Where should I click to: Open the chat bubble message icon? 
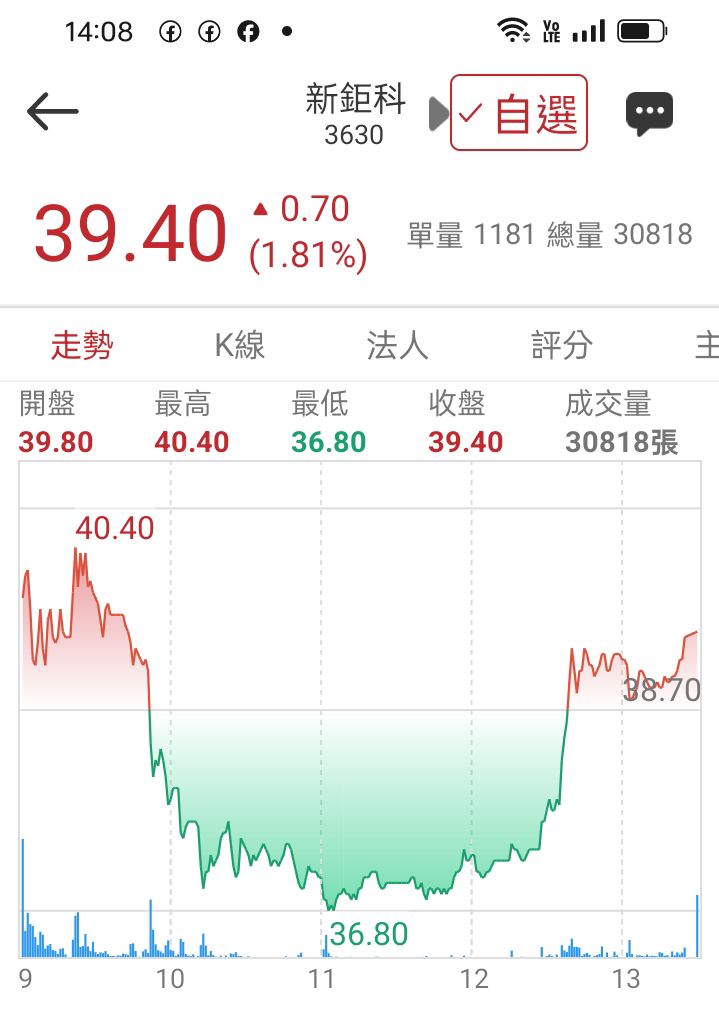650,113
